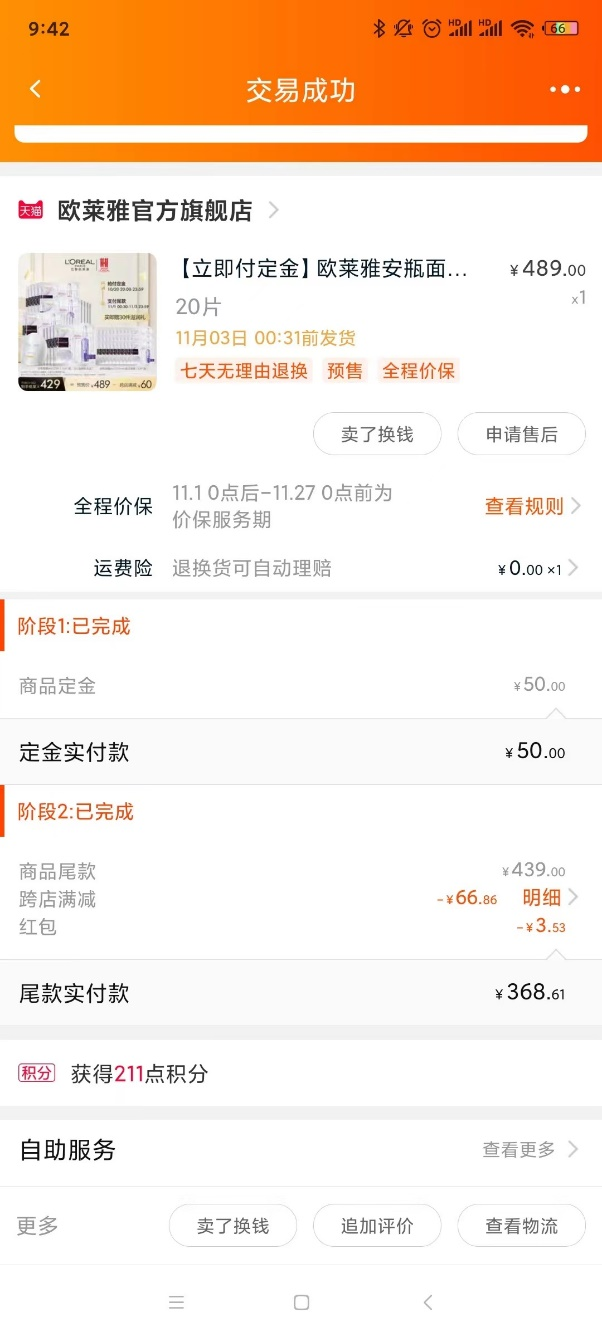The width and height of the screenshot is (602, 1337).
Task: View 查看规则 for 全程价保
Action: 531,506
